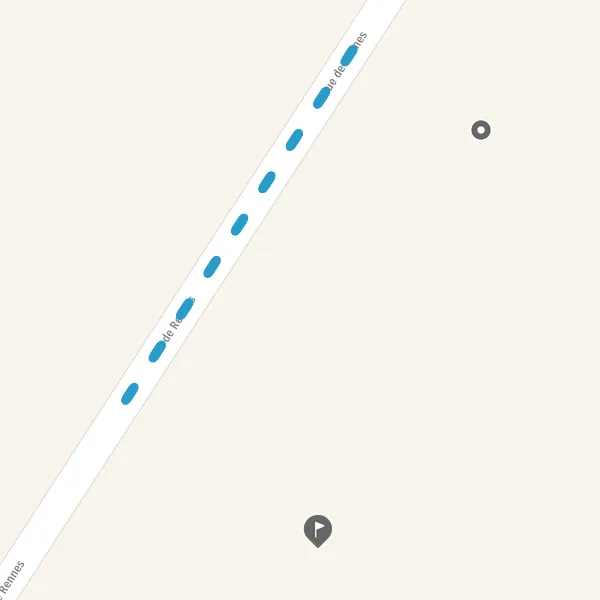
Task: Select the gray circle waypoint marker
Action: (x=481, y=130)
